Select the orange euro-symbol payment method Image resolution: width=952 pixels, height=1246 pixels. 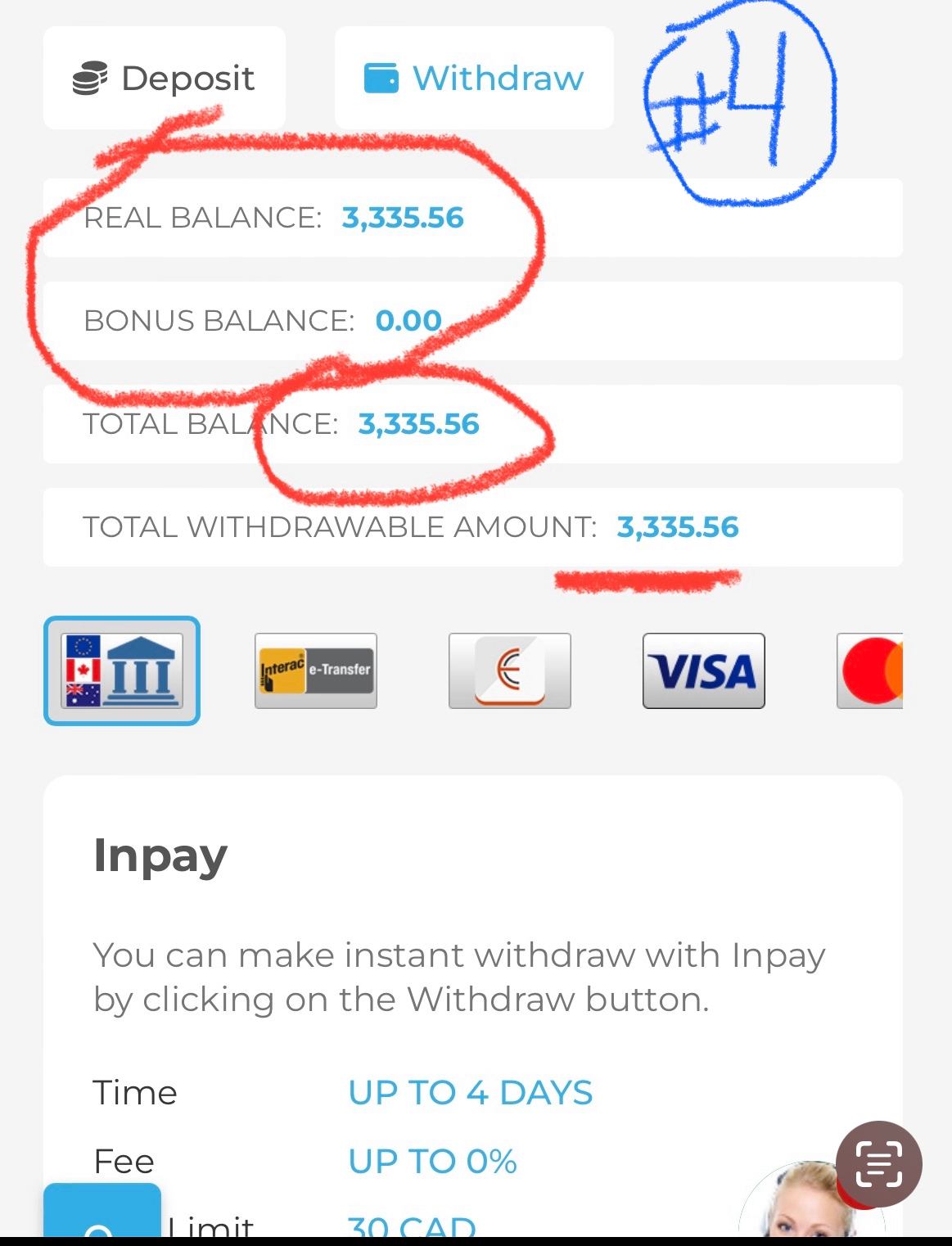tap(509, 670)
